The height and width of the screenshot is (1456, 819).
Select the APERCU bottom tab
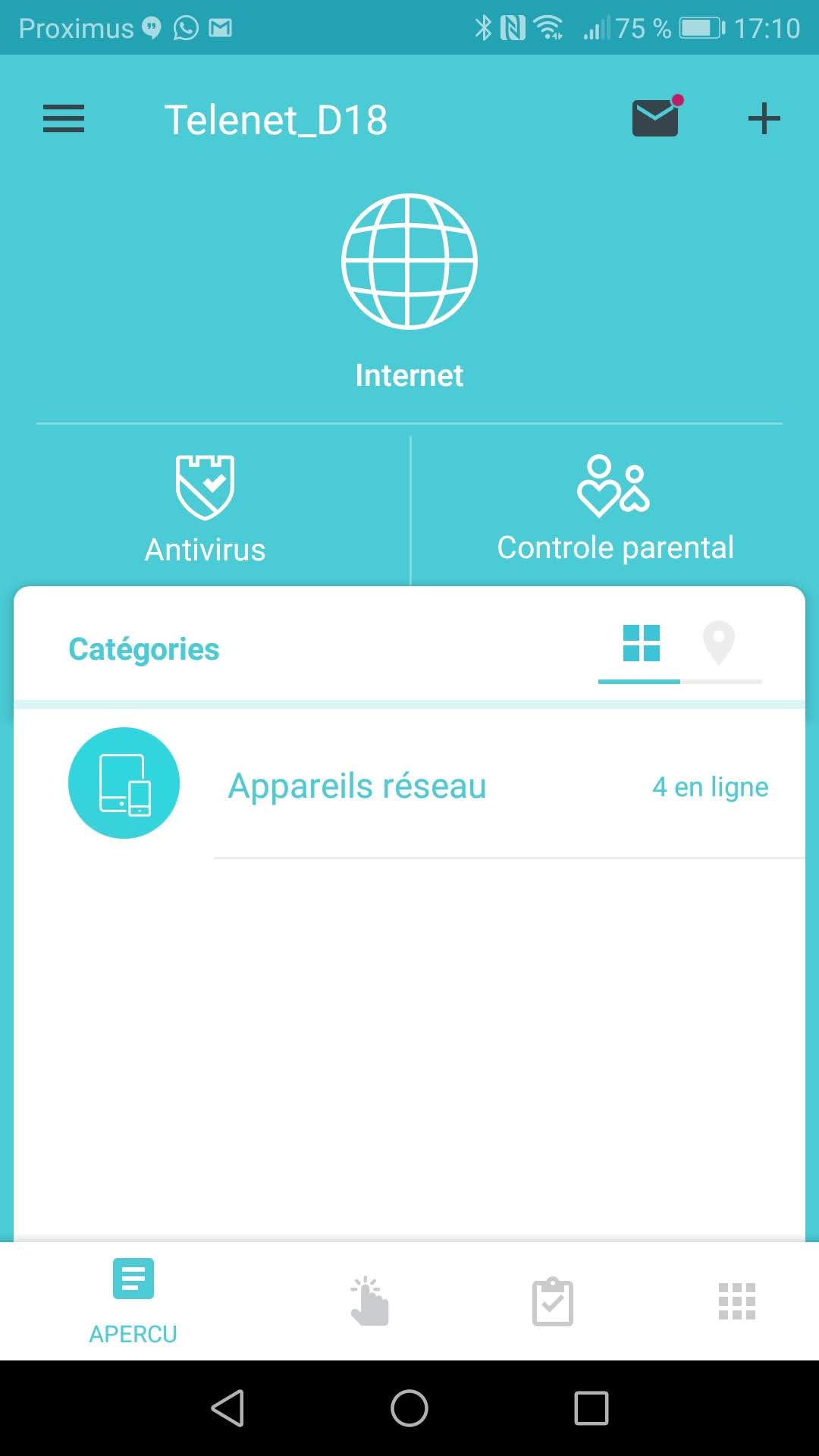coord(133,1301)
